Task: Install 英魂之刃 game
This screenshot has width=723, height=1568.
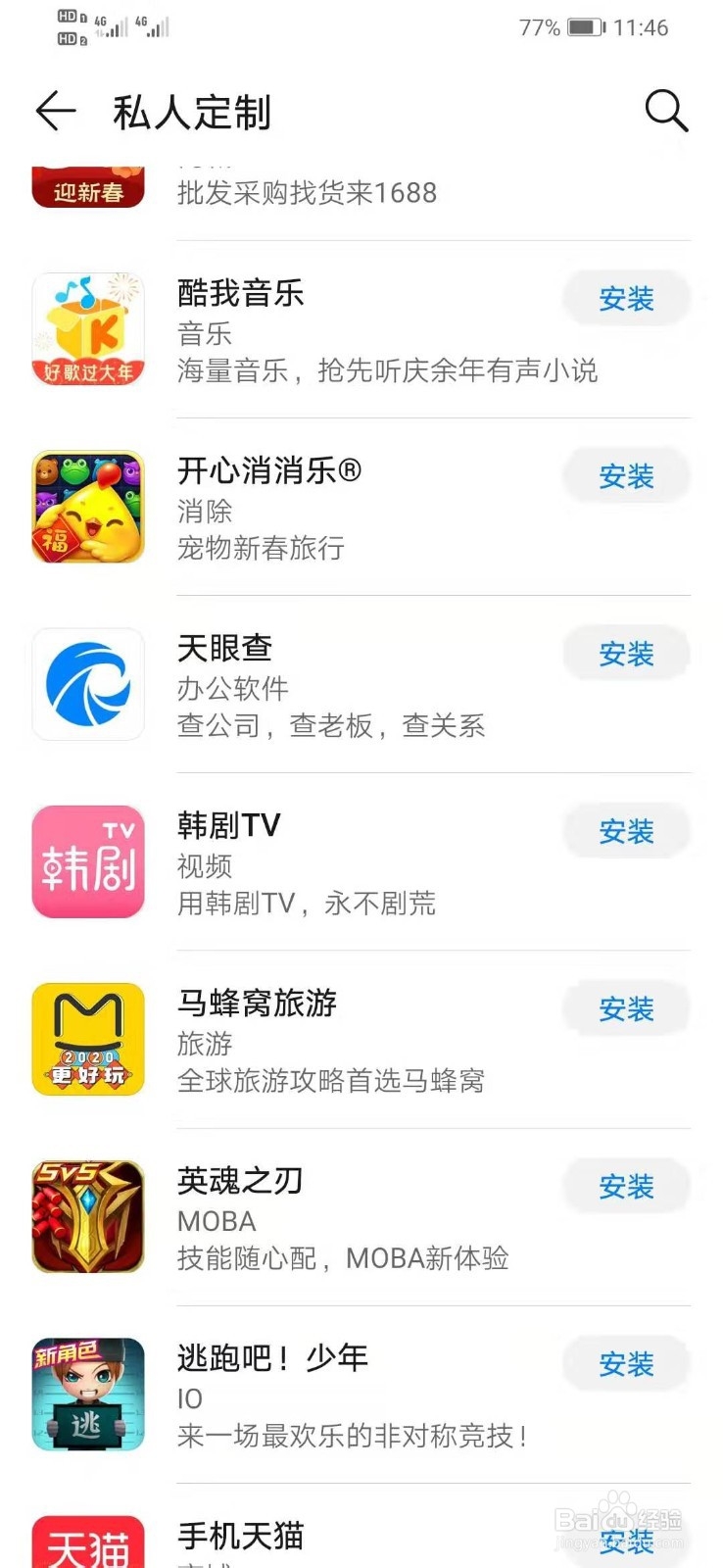Action: coord(627,1186)
